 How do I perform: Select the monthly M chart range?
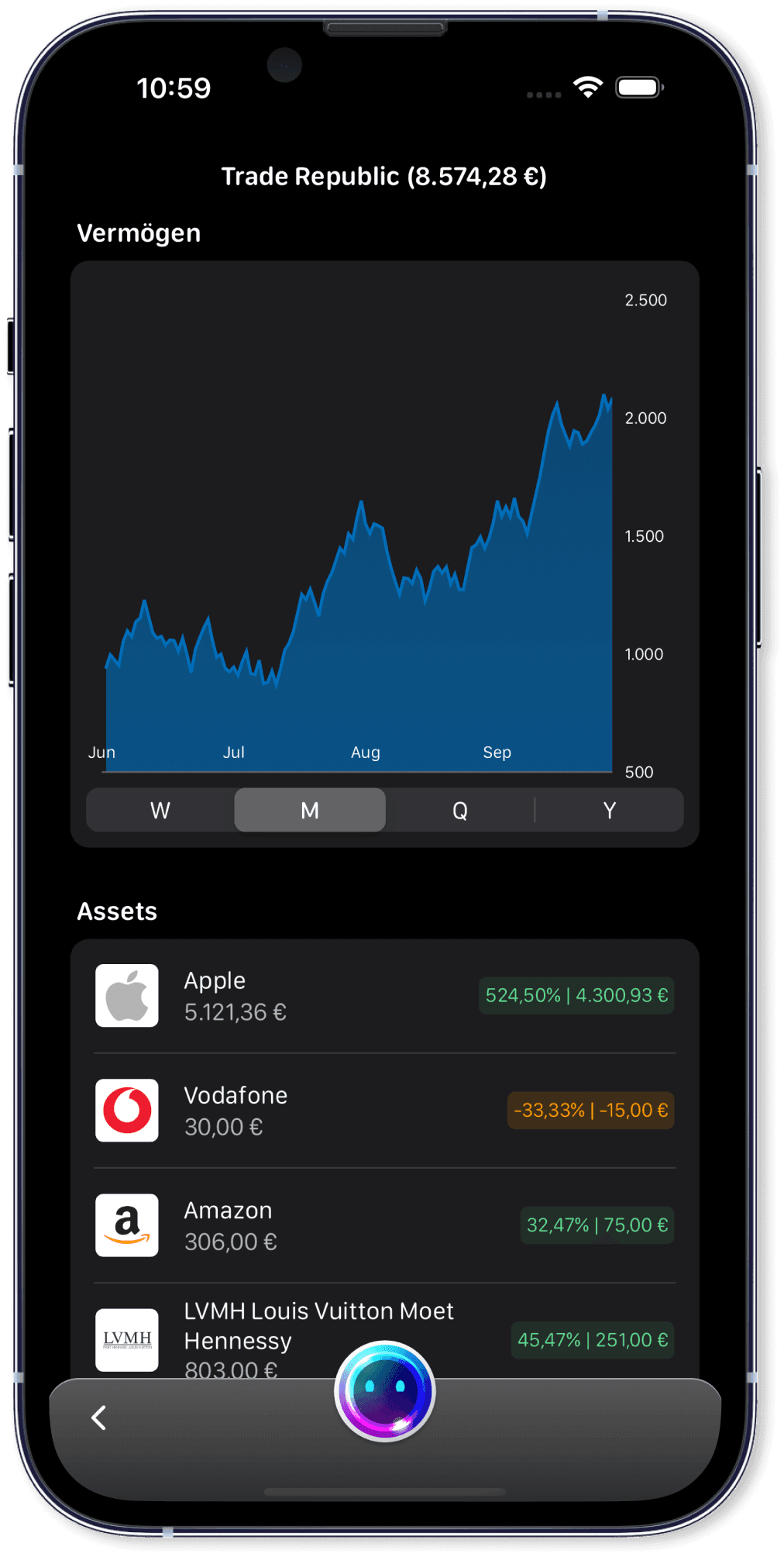[x=310, y=811]
